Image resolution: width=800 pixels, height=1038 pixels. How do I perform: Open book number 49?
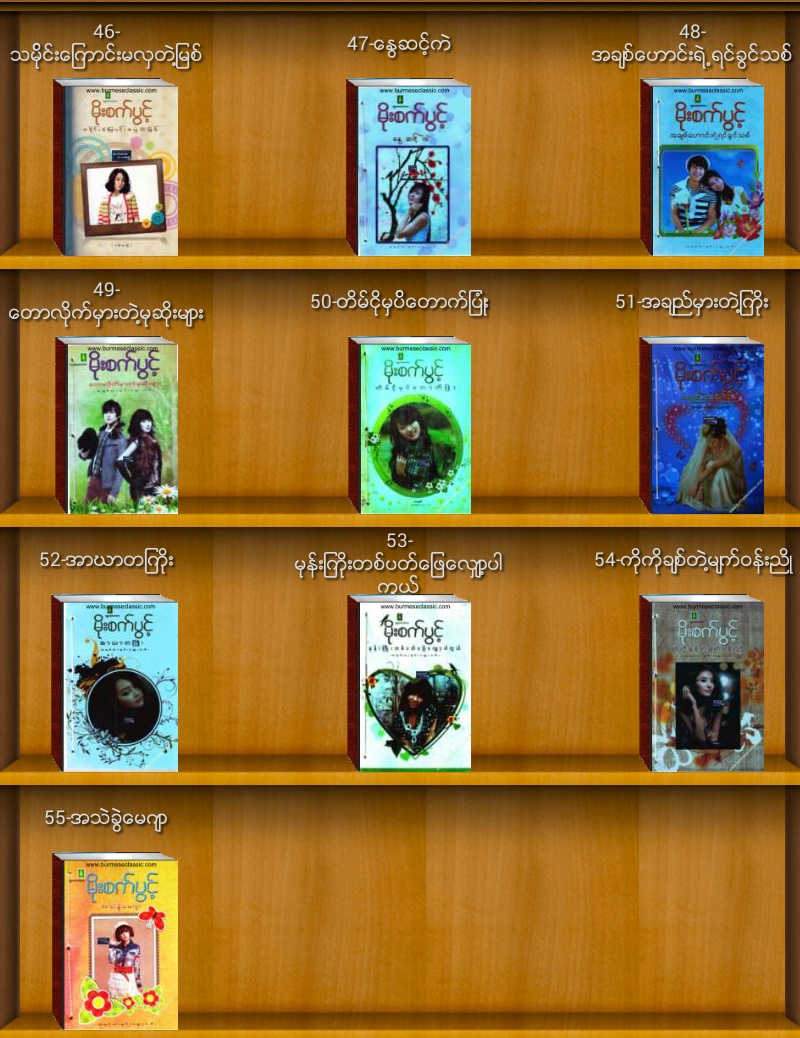click(117, 426)
